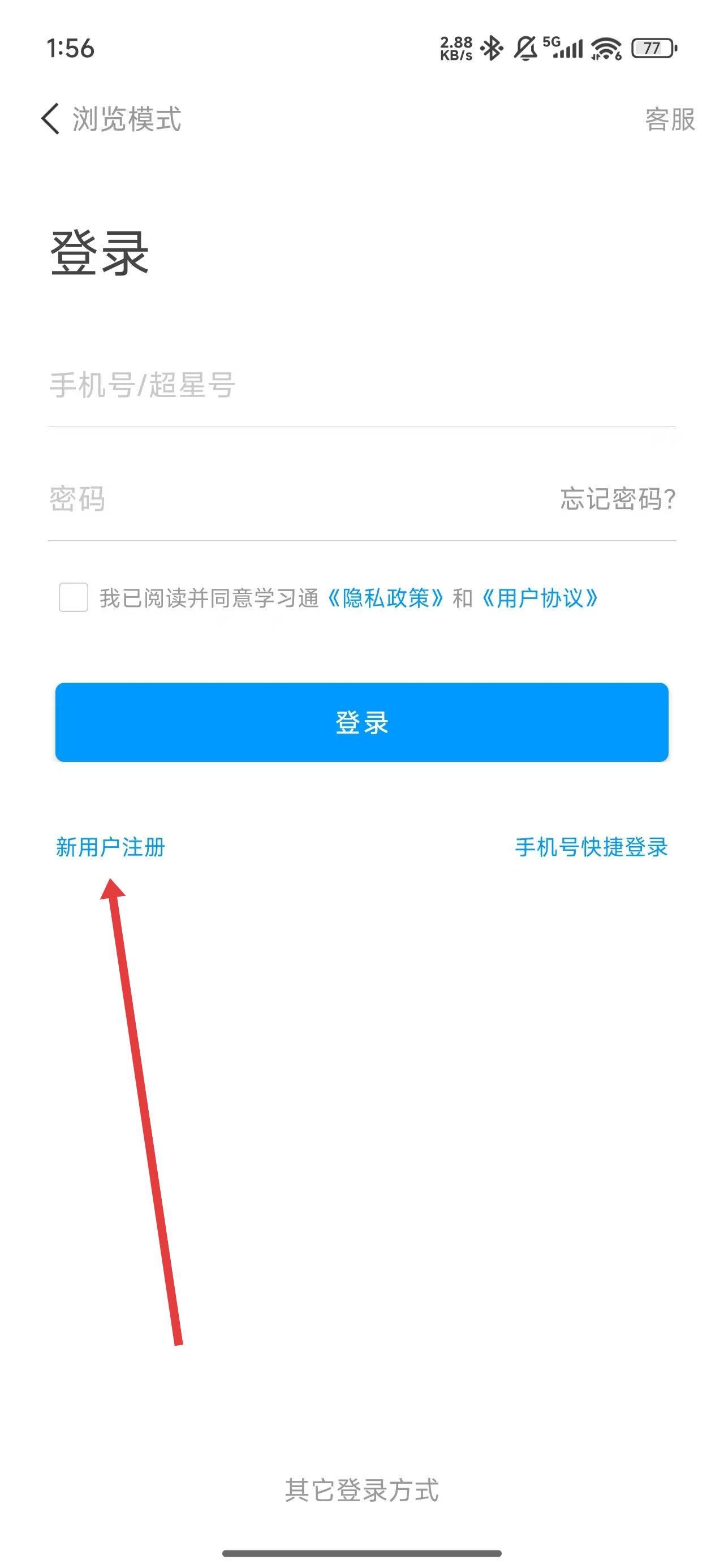Choose 手机号快捷登录

pyautogui.click(x=591, y=847)
